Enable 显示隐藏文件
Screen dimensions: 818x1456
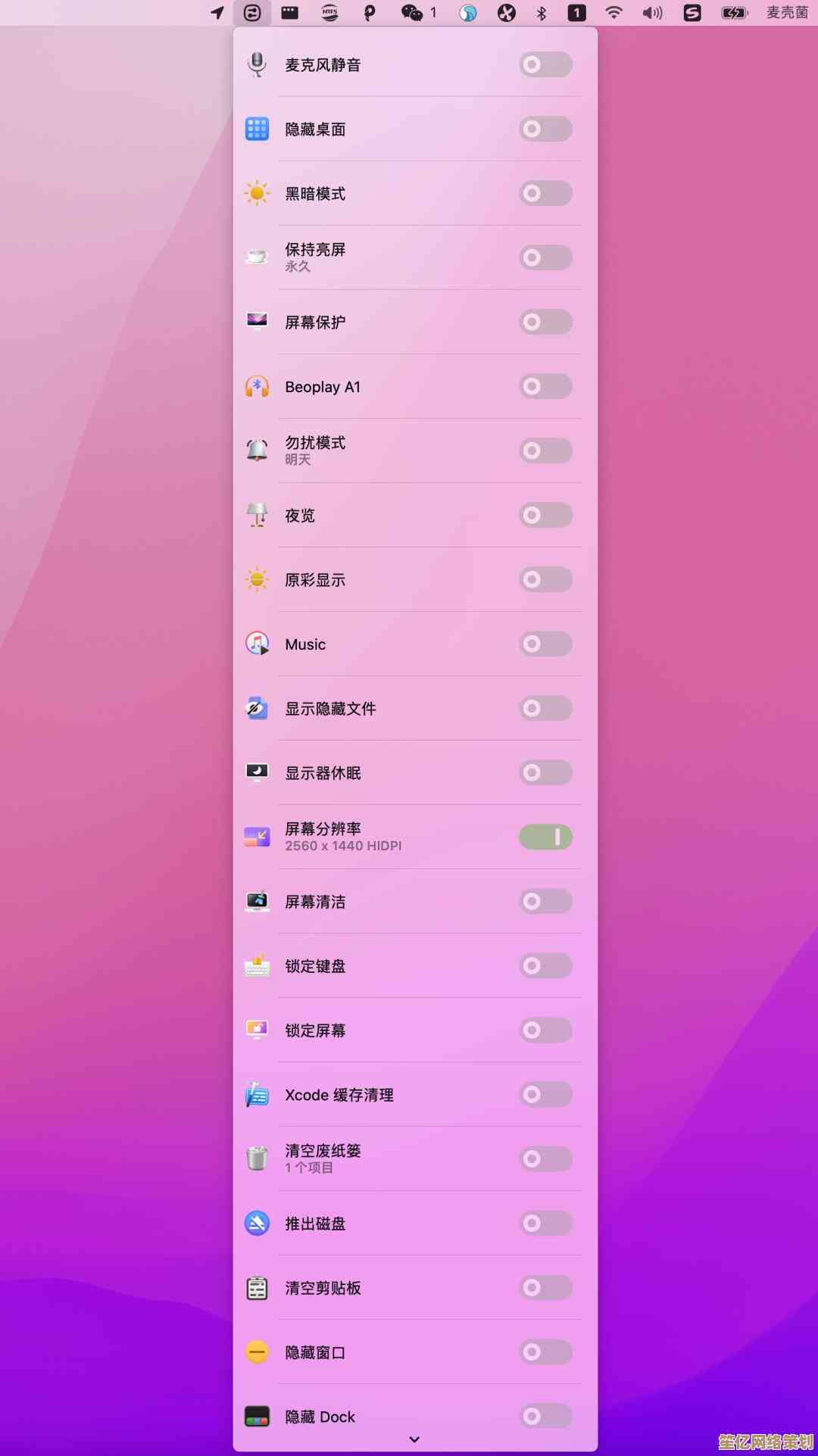coord(545,709)
